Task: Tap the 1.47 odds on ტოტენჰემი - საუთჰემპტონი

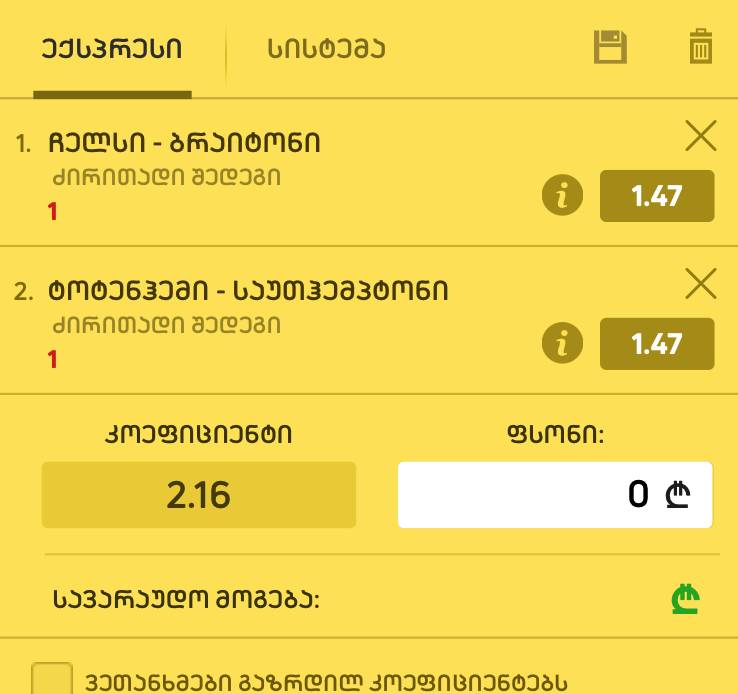Action: pyautogui.click(x=656, y=344)
